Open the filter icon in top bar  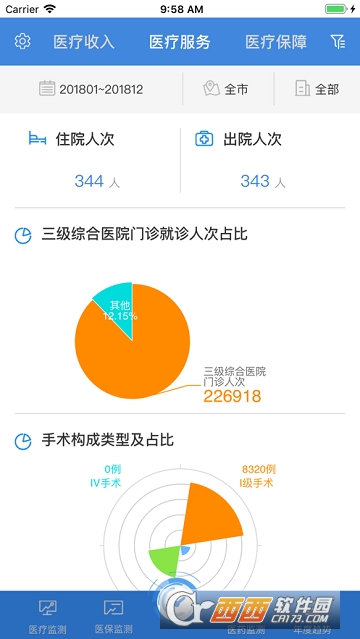(x=338, y=42)
